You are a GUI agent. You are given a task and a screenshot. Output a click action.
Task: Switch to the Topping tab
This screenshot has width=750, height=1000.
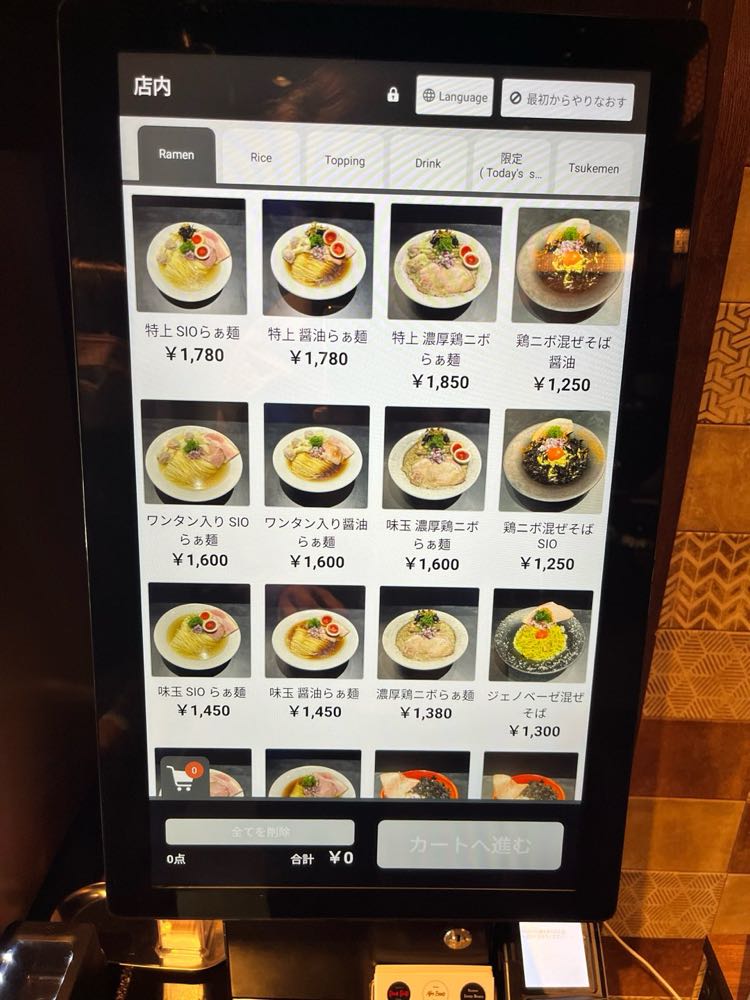point(345,160)
